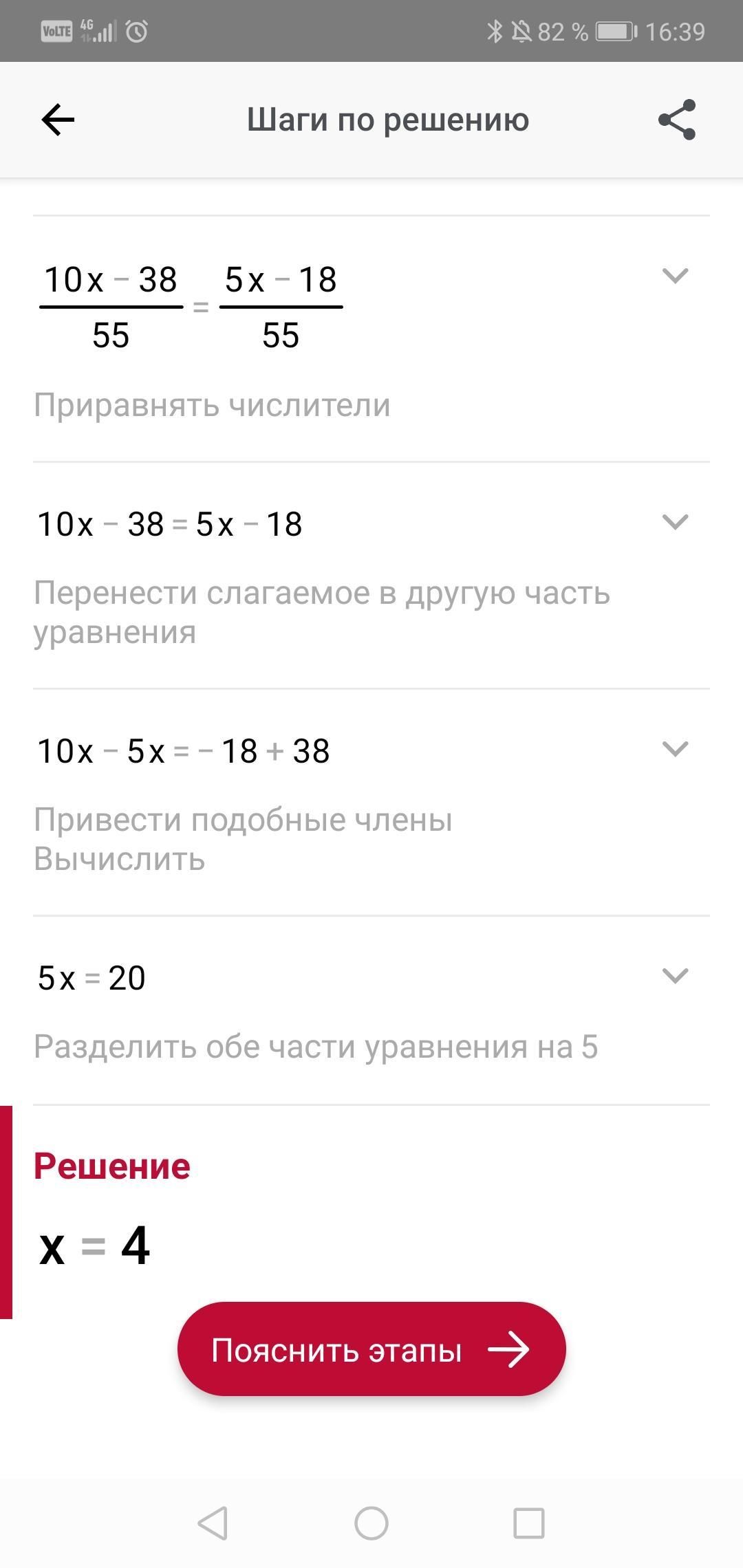Expand the step 5x = 20

pyautogui.click(x=675, y=975)
